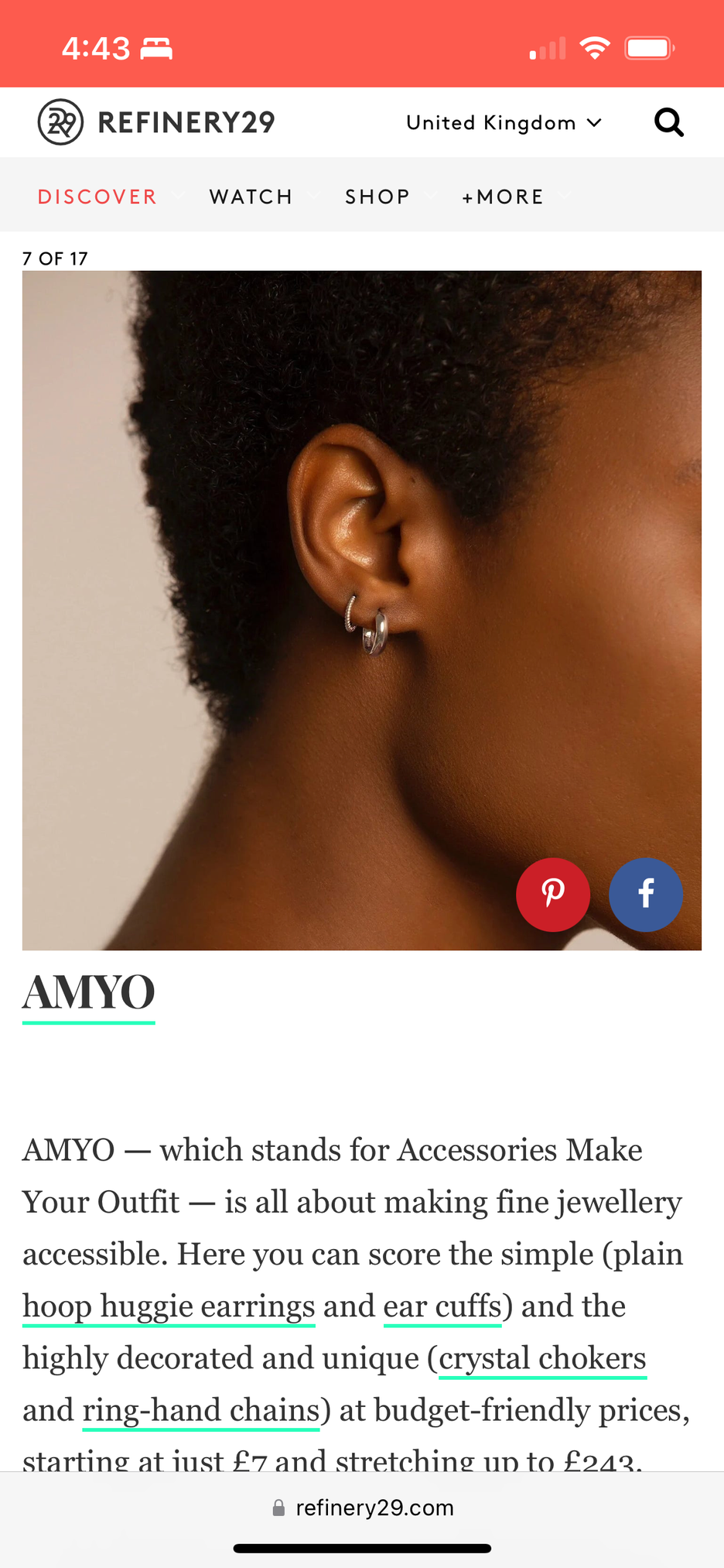
Task: Open the Discover menu
Action: coord(97,197)
